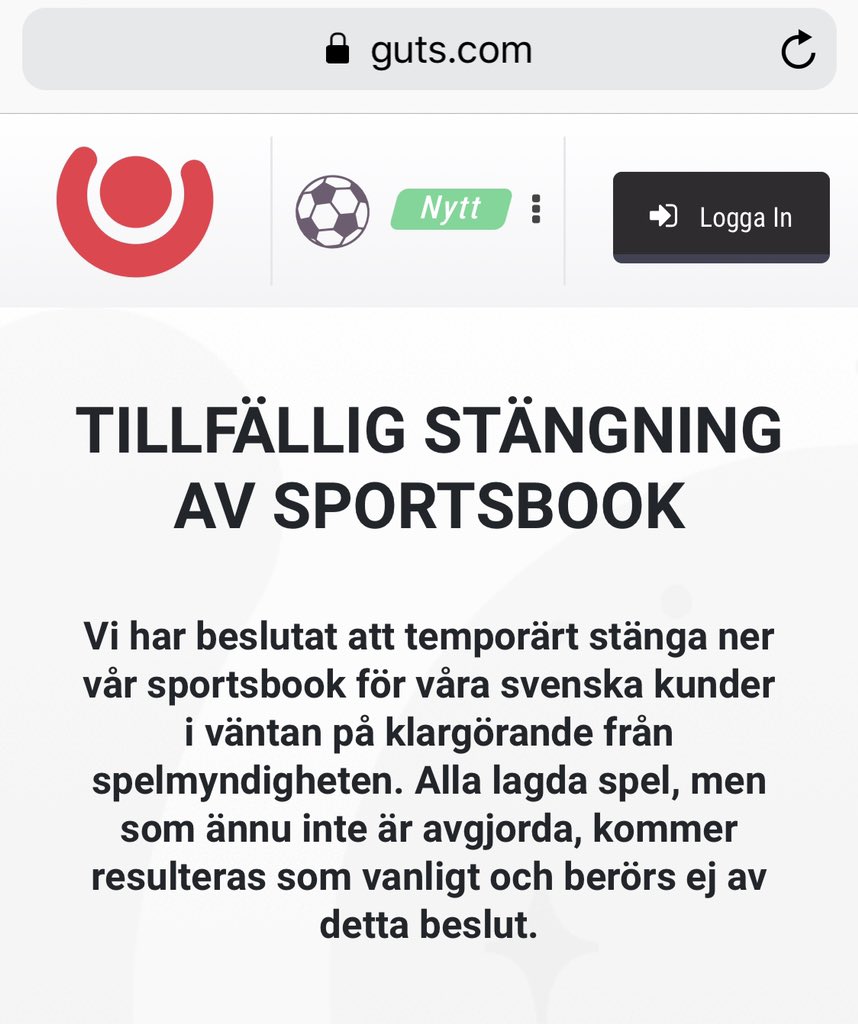Open the Guts logo home link
The image size is (858, 1024).
pos(134,211)
